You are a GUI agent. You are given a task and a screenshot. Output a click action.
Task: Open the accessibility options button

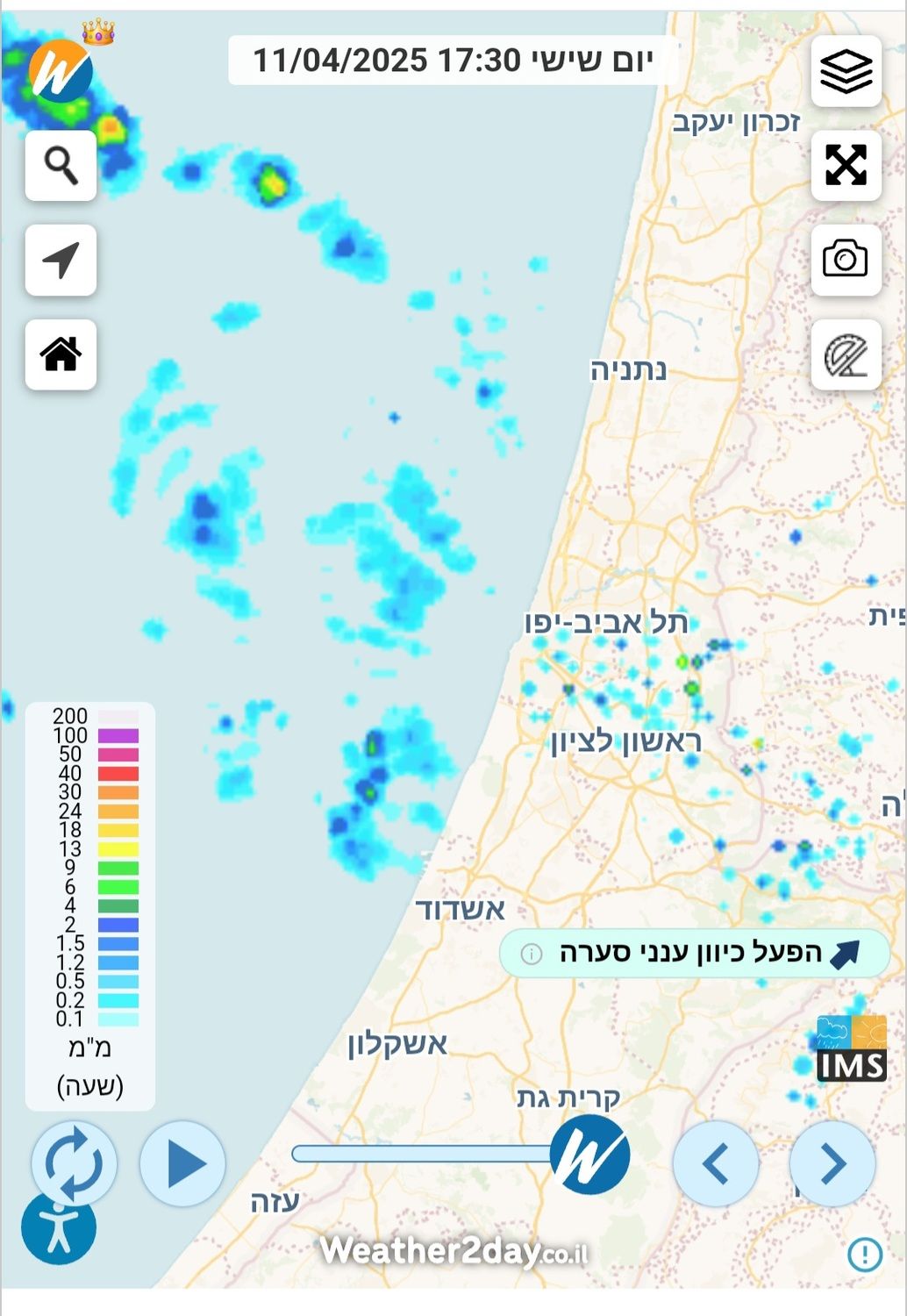point(59,1228)
